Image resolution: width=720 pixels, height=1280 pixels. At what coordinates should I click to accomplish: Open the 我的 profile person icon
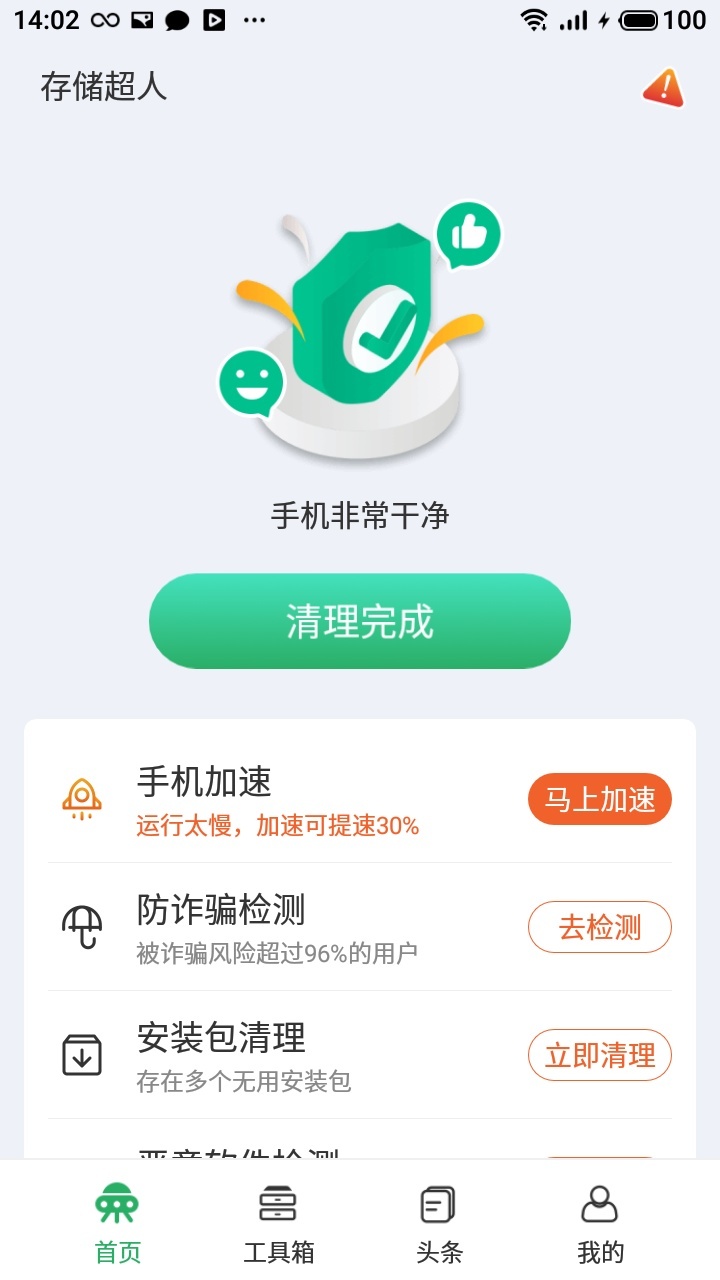point(600,1205)
